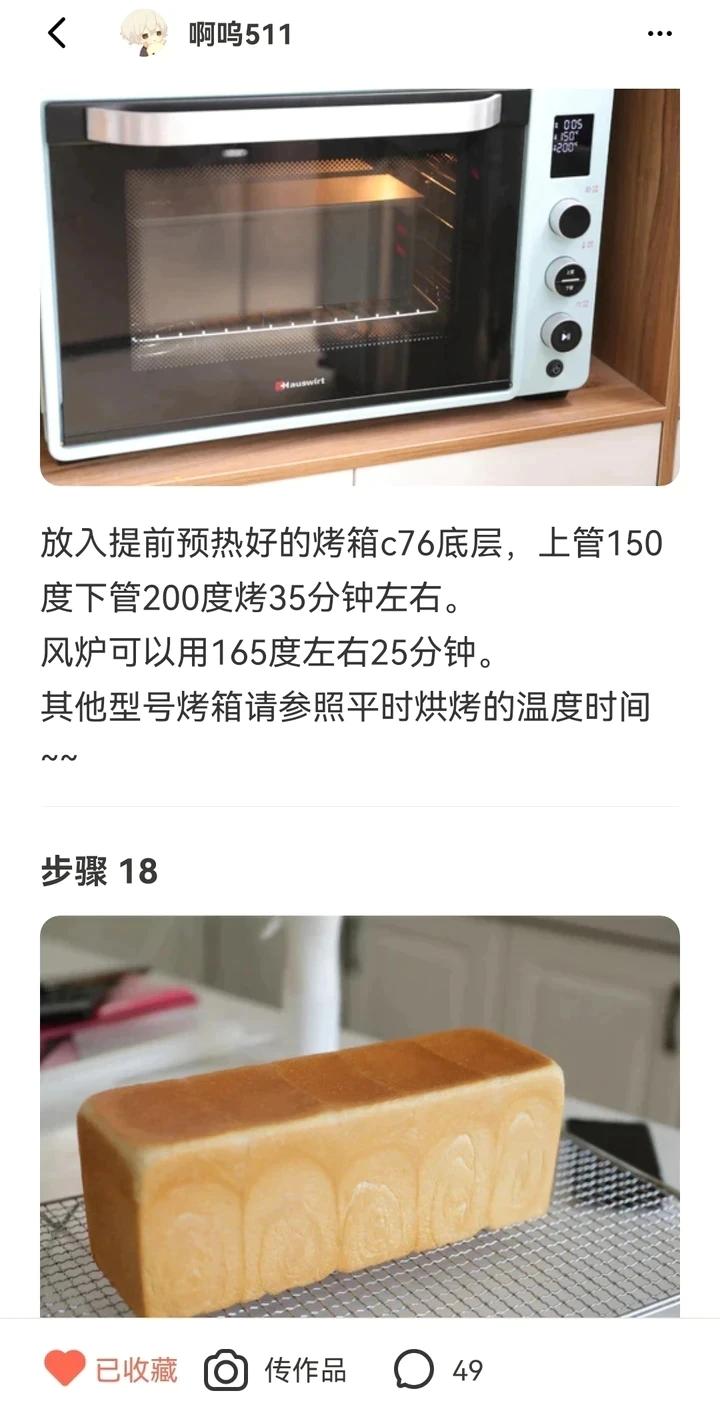Open 啊呜511's profile avatar
Image resolution: width=720 pixels, height=1418 pixels.
click(144, 34)
